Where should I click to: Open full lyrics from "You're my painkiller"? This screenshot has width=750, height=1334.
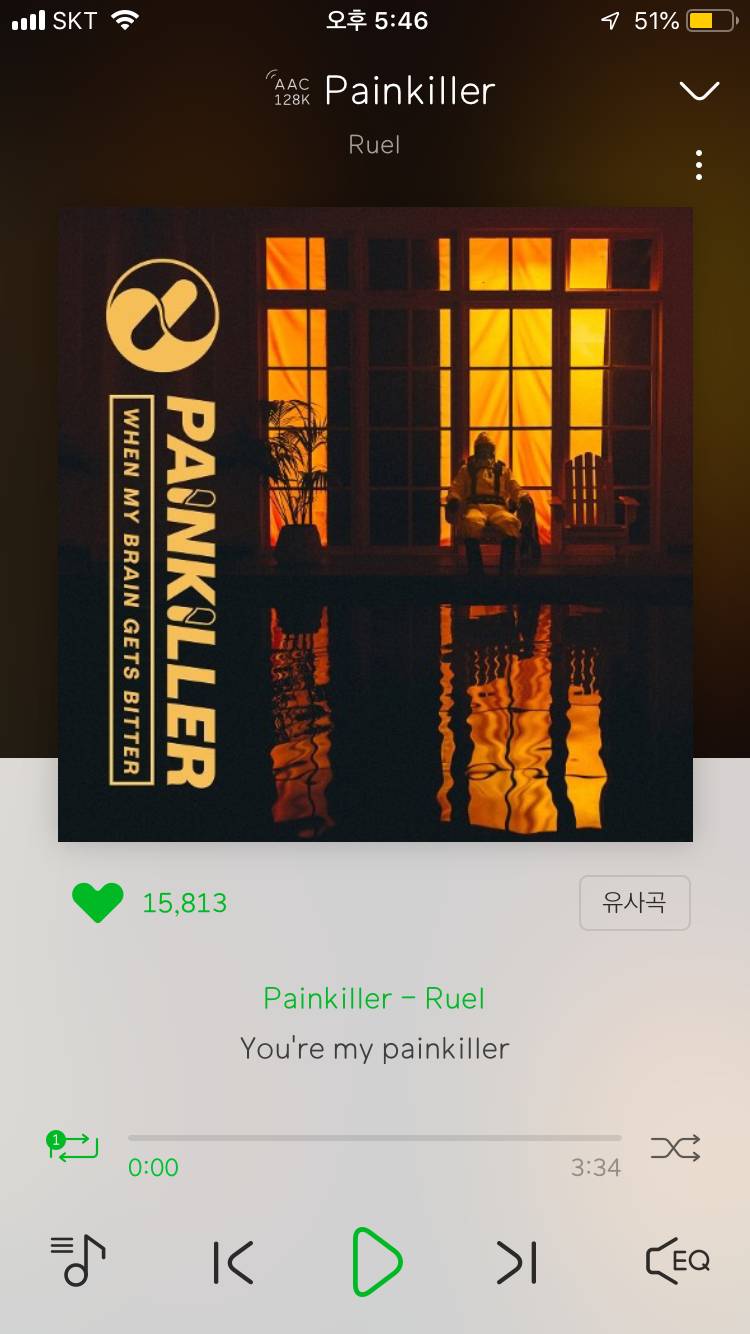pyautogui.click(x=375, y=1048)
